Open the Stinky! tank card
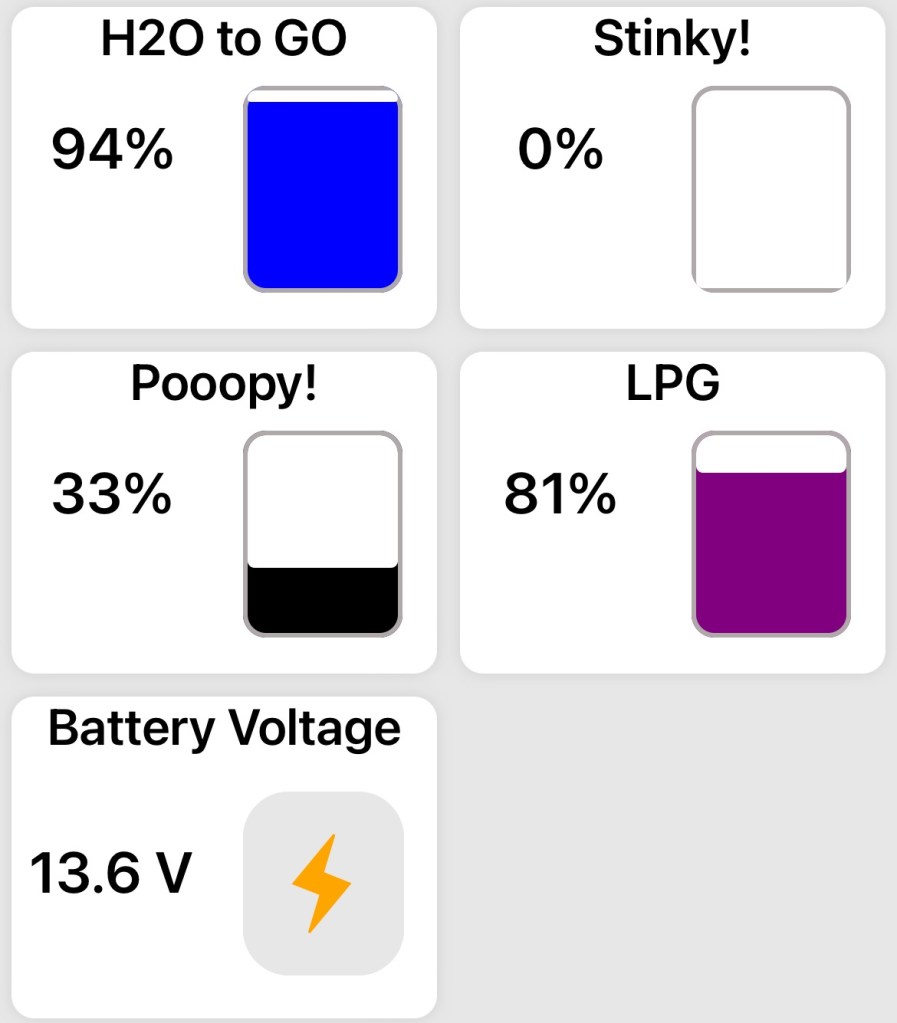The width and height of the screenshot is (897, 1023). click(672, 167)
